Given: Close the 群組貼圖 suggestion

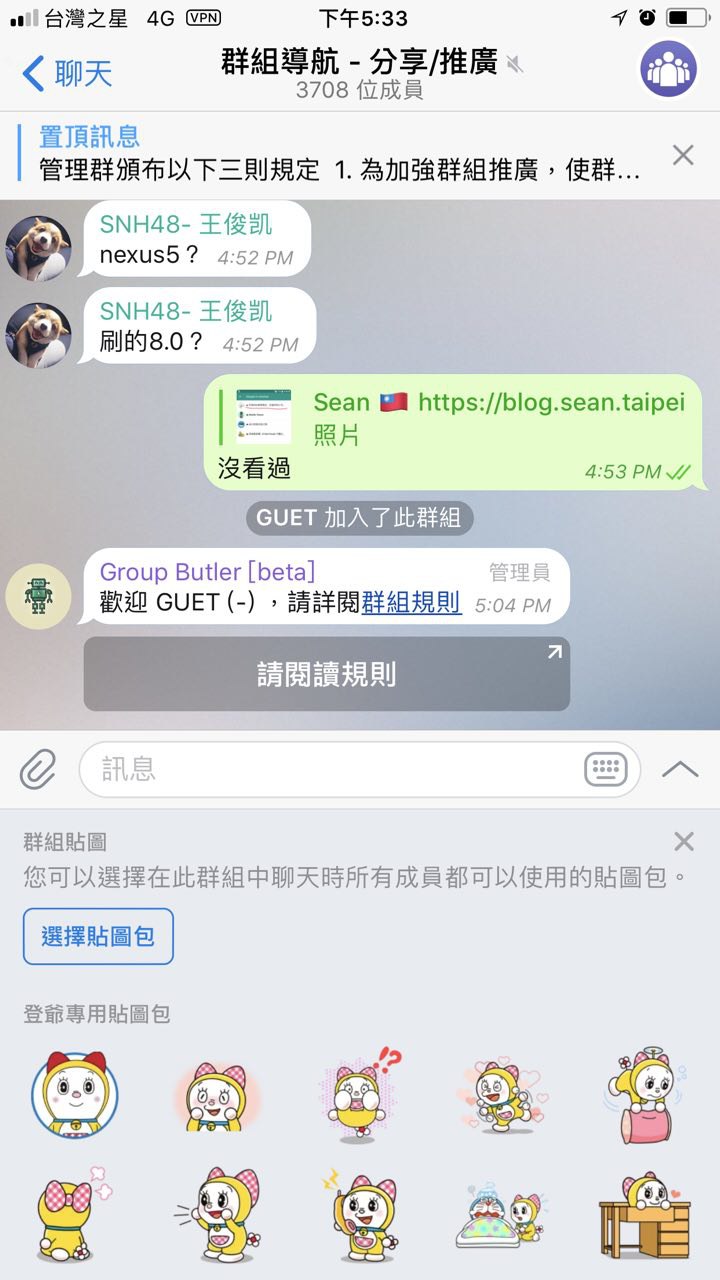Looking at the screenshot, I should (683, 842).
